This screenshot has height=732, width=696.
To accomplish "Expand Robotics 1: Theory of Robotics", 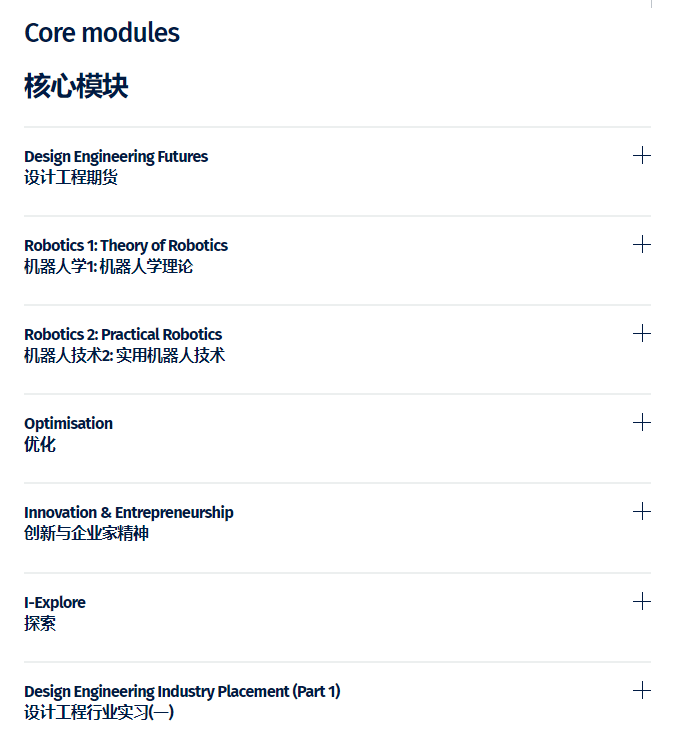I will point(642,245).
